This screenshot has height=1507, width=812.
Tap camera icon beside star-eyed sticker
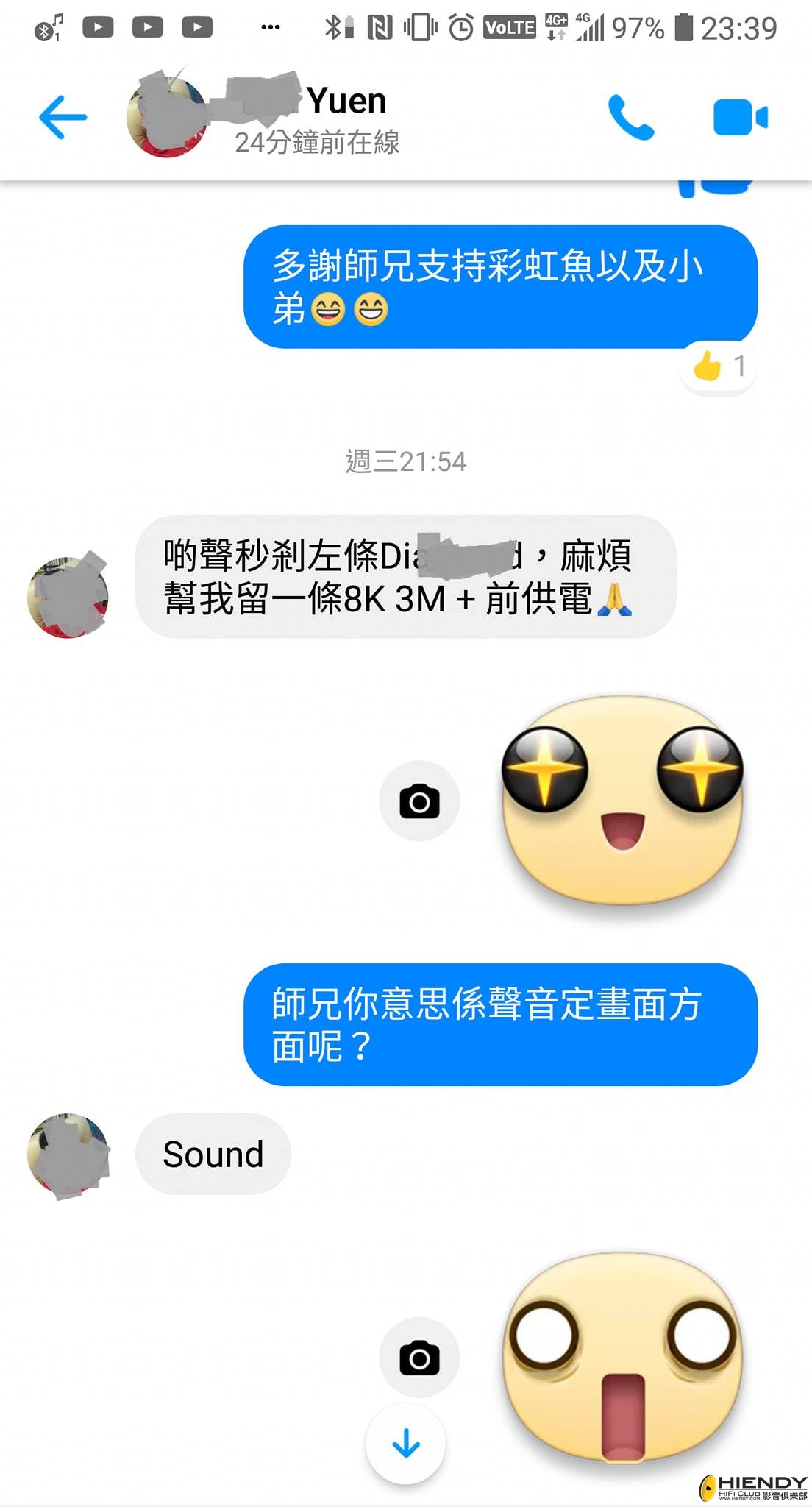point(419,801)
